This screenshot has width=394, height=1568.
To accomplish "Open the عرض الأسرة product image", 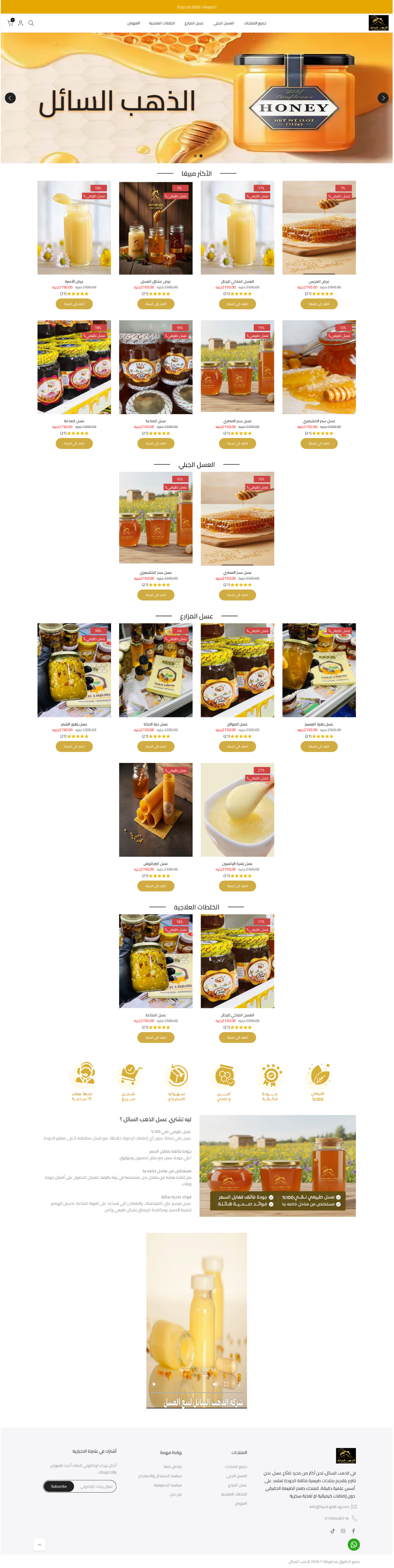I will pyautogui.click(x=74, y=228).
